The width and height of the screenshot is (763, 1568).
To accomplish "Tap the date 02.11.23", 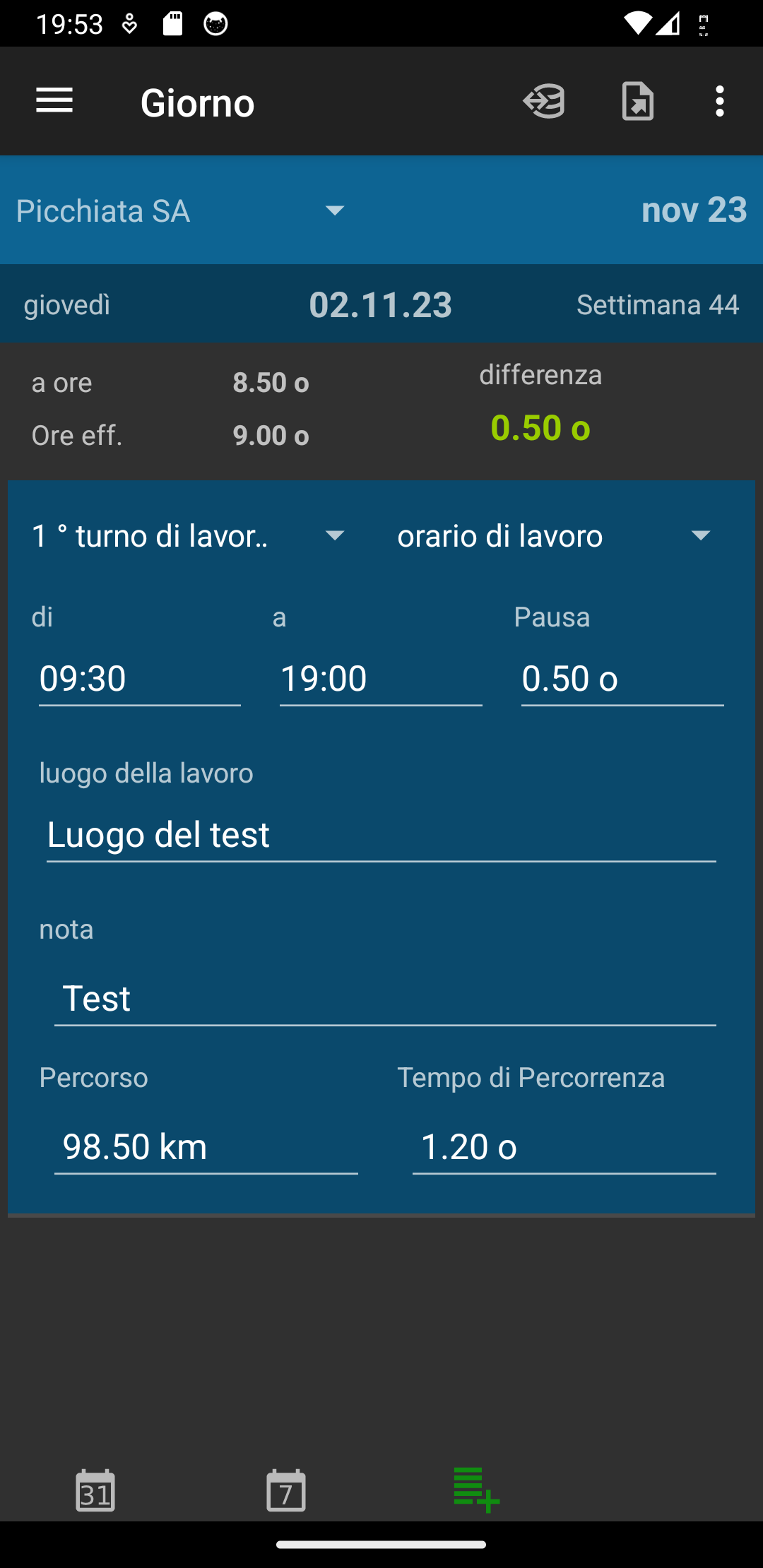I will coord(381,305).
